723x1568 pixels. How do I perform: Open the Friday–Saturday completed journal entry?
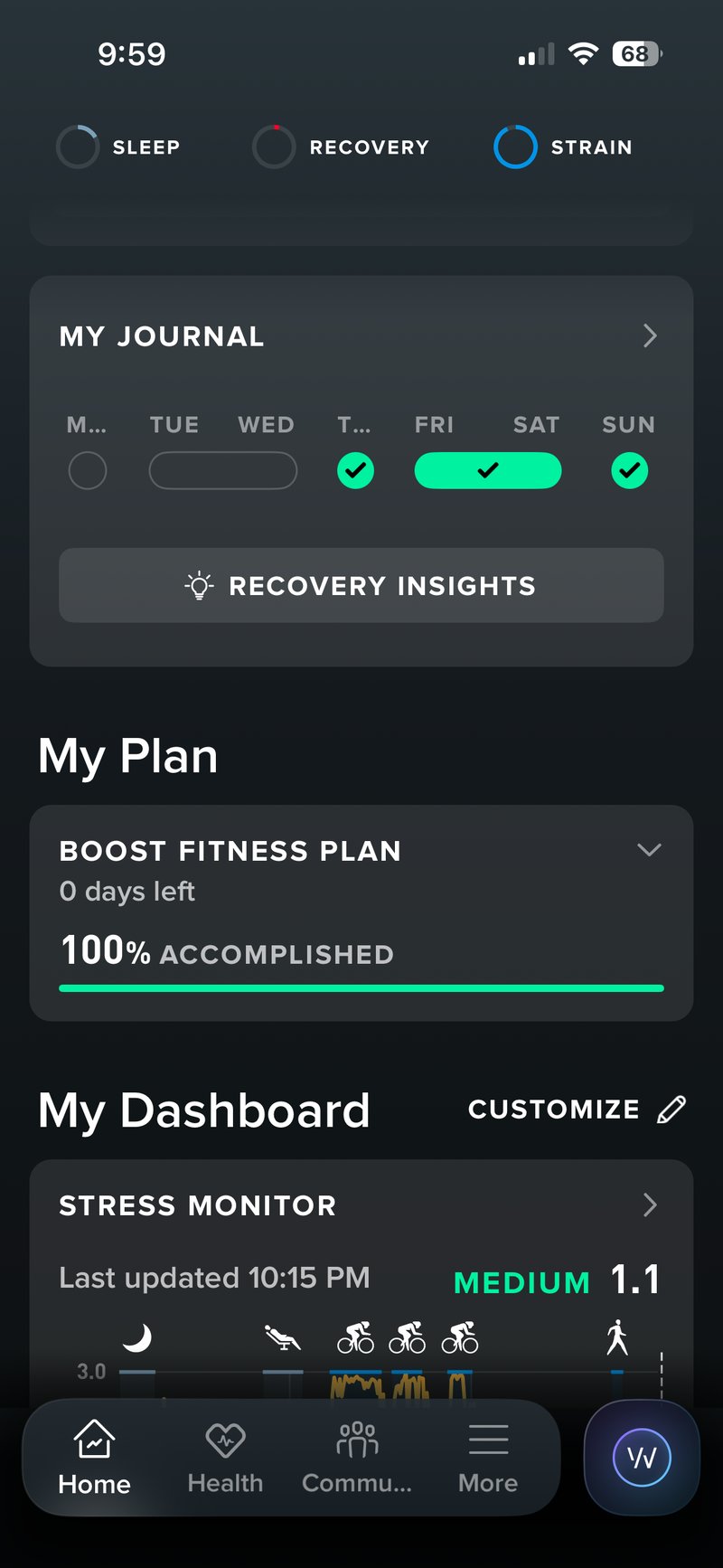(x=487, y=470)
